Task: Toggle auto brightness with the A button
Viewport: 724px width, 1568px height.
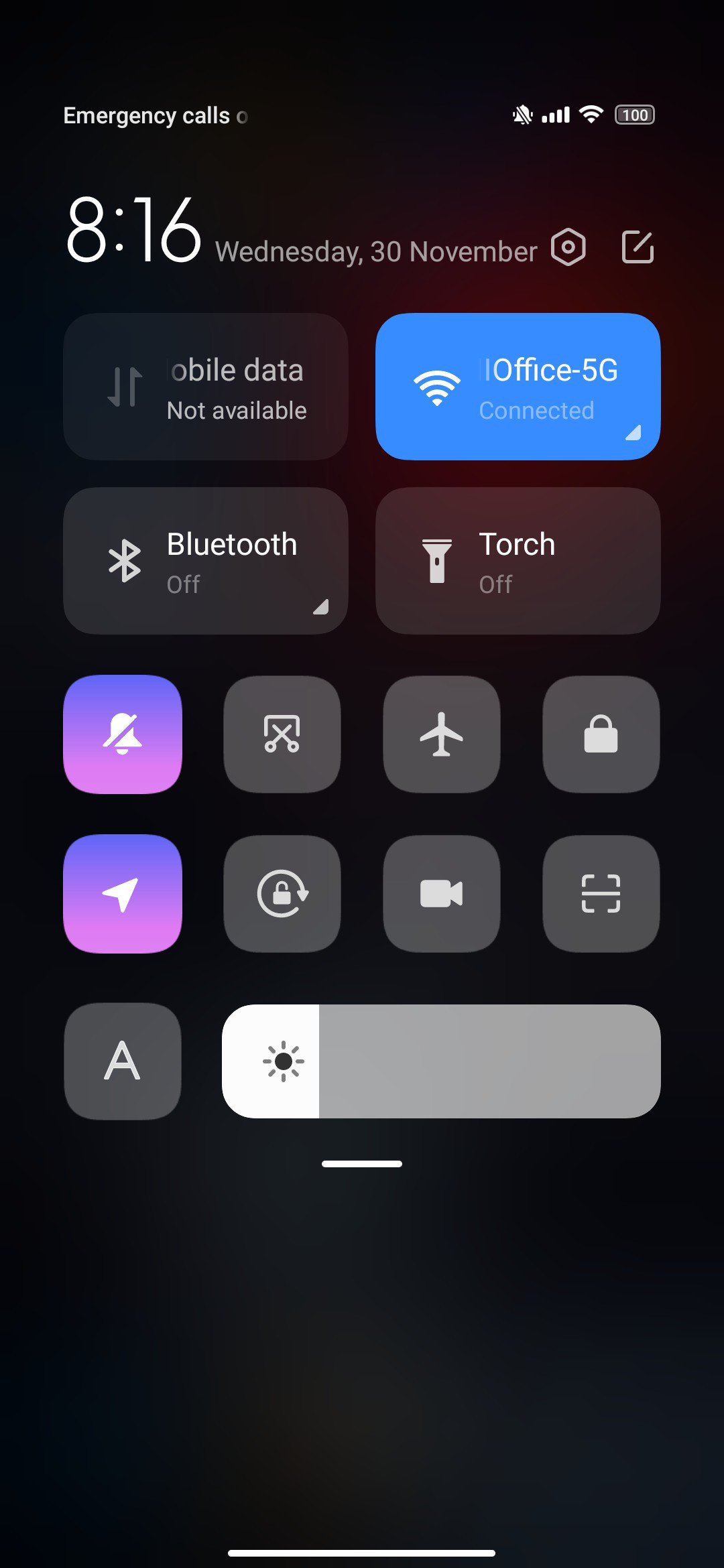Action: tap(123, 1061)
